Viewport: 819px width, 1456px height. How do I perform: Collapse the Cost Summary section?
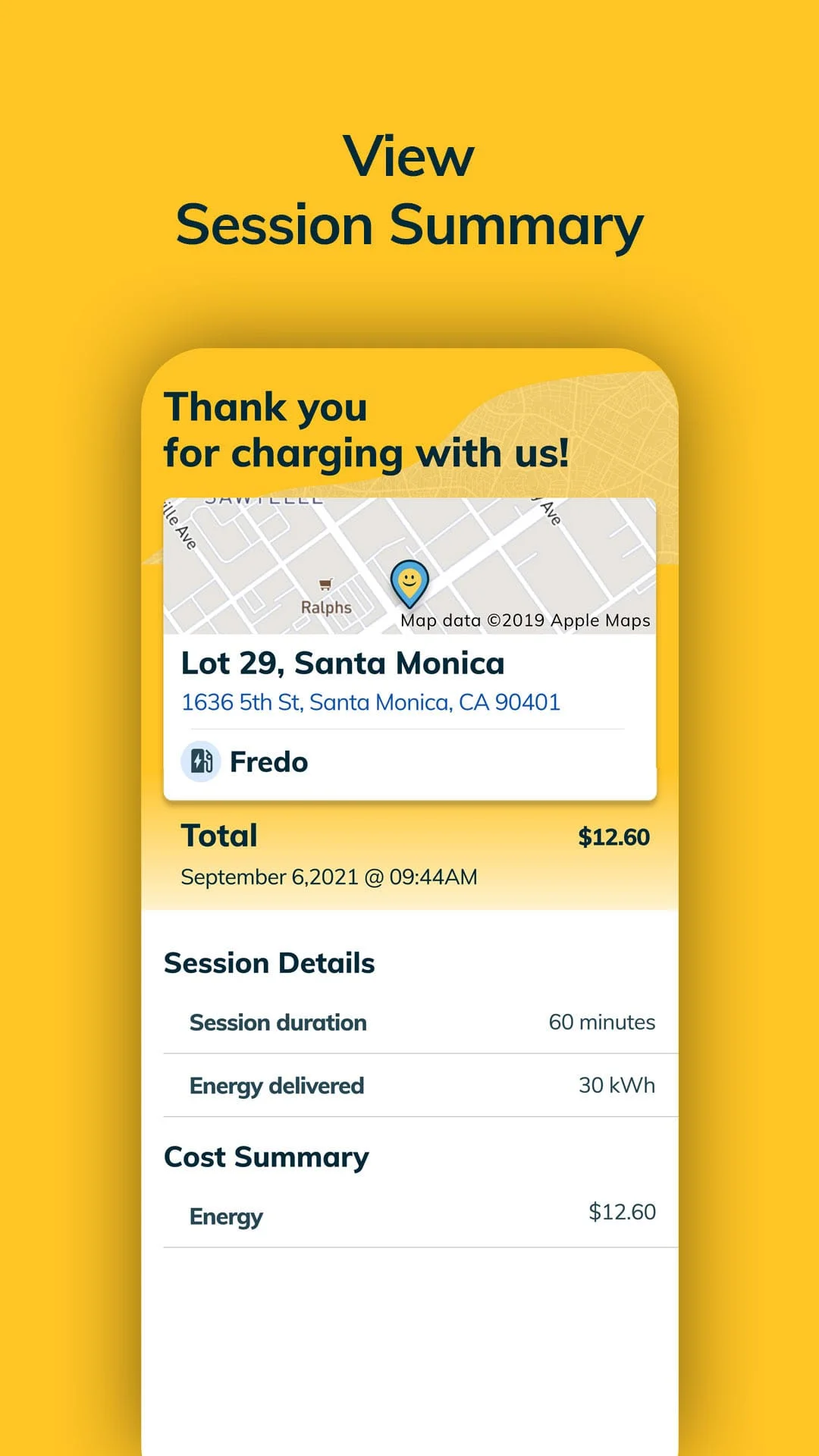point(266,1156)
